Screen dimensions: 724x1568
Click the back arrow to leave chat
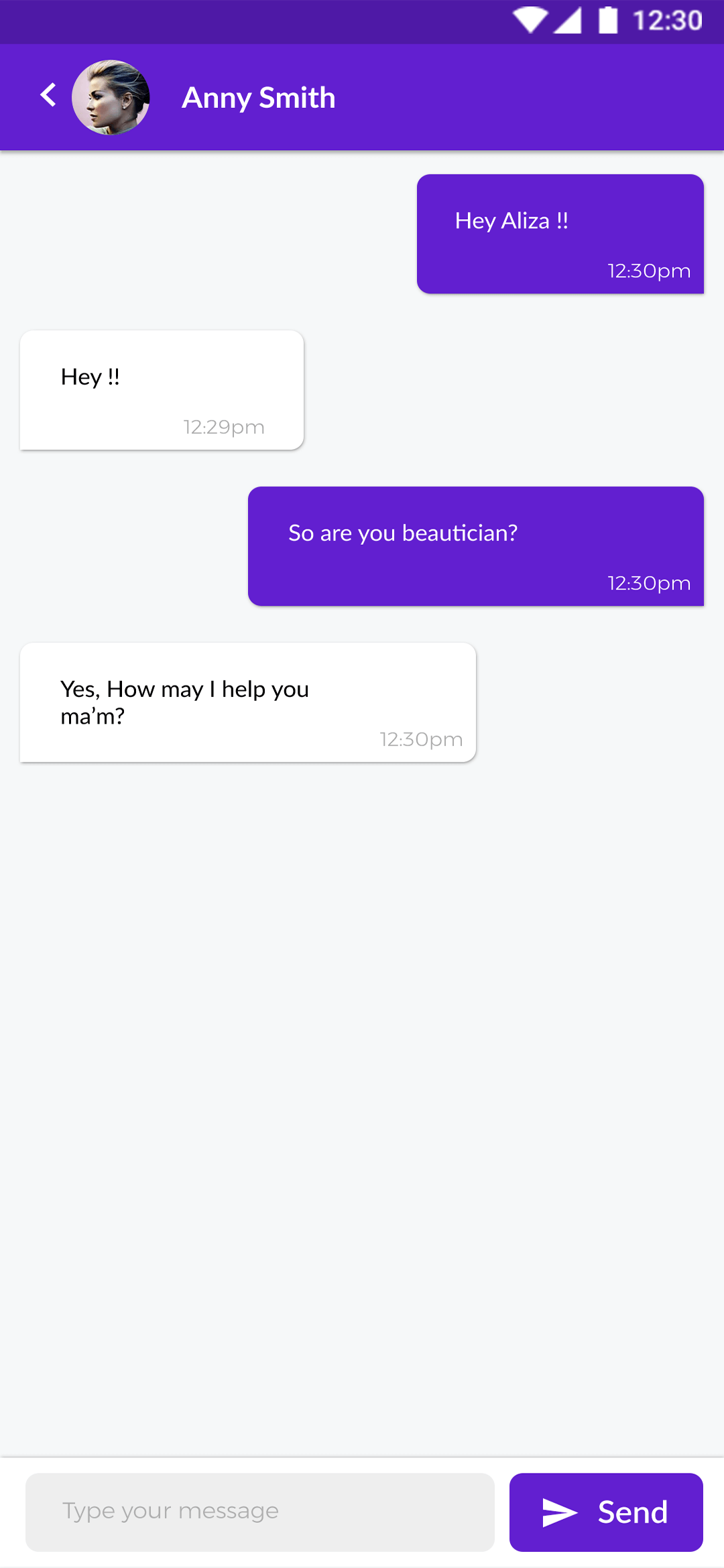coord(48,94)
